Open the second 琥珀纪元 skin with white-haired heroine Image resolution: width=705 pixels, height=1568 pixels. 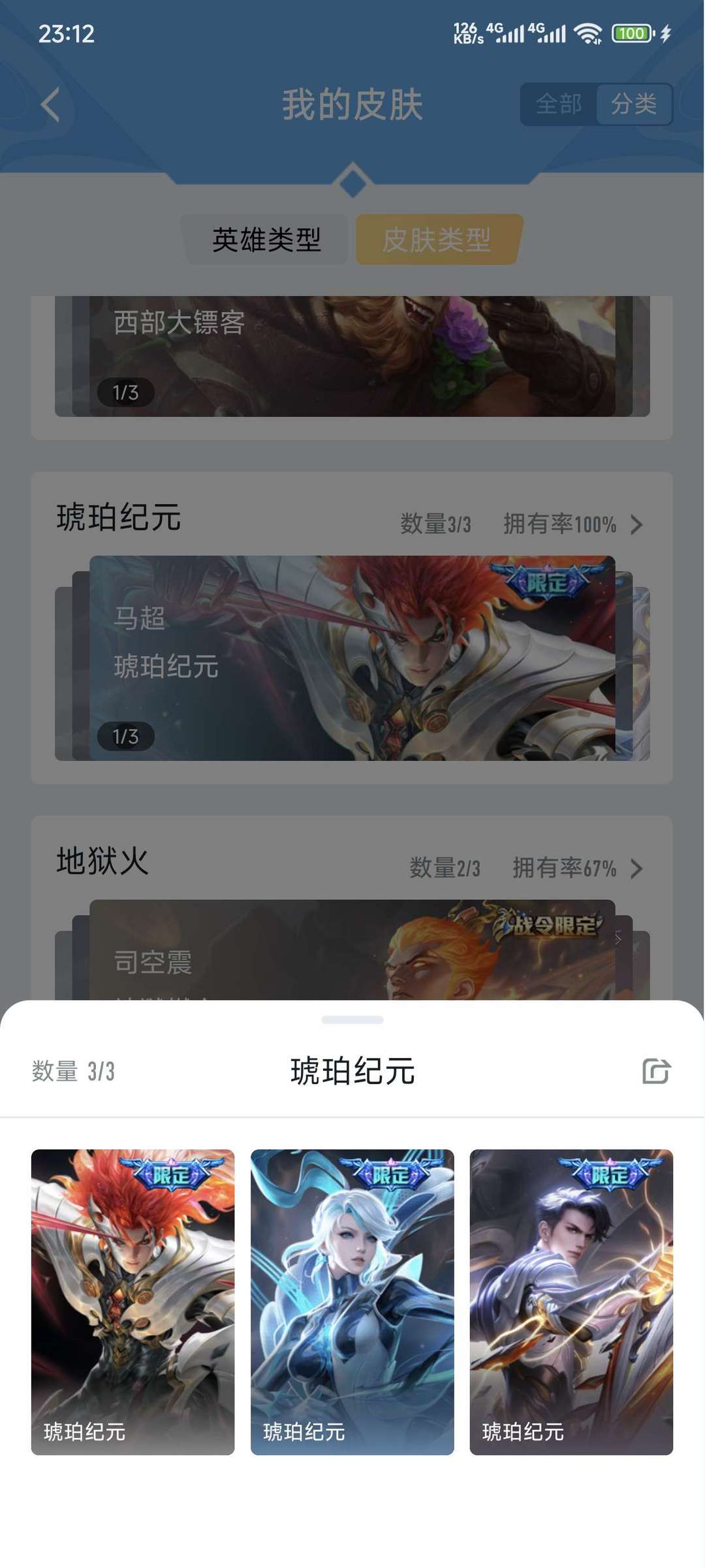pos(352,1301)
